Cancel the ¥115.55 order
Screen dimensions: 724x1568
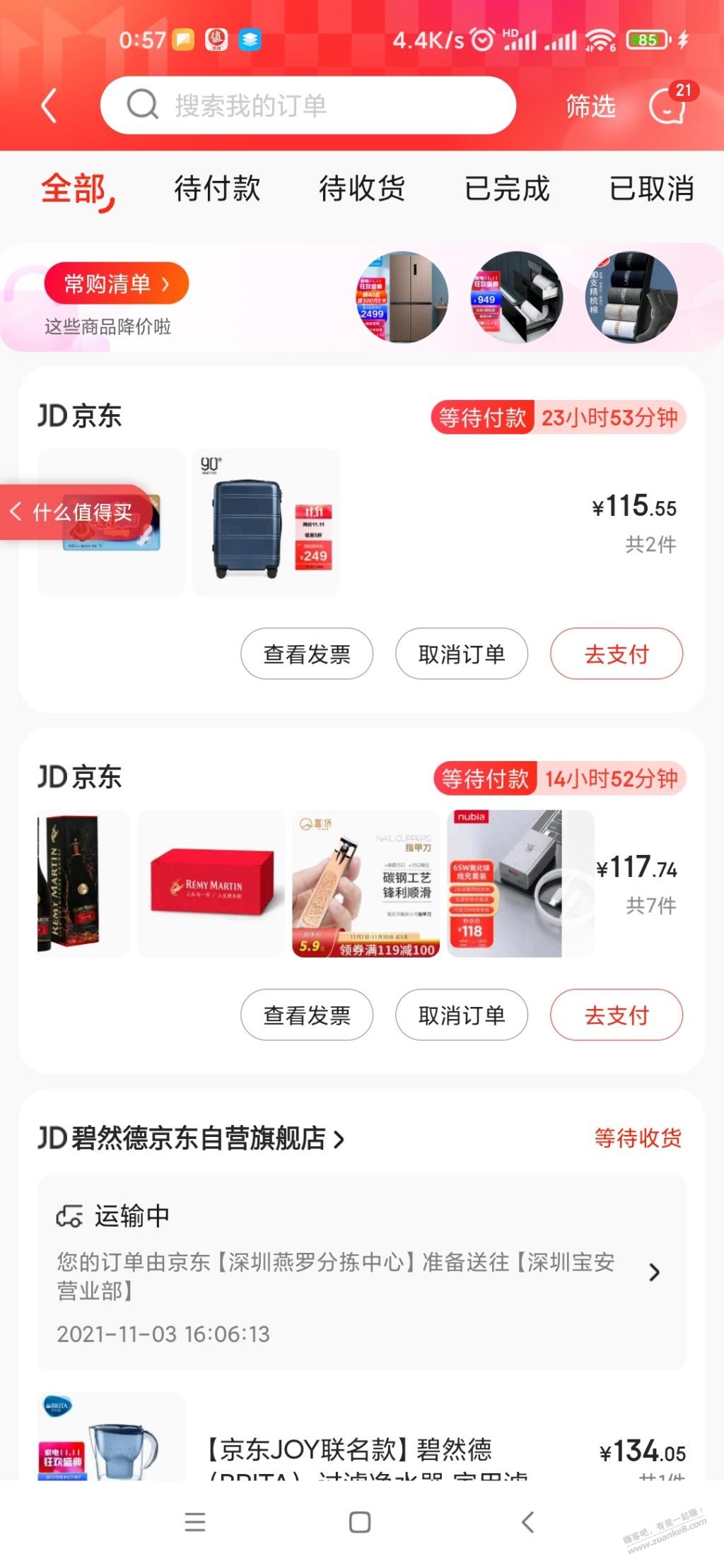[x=462, y=654]
